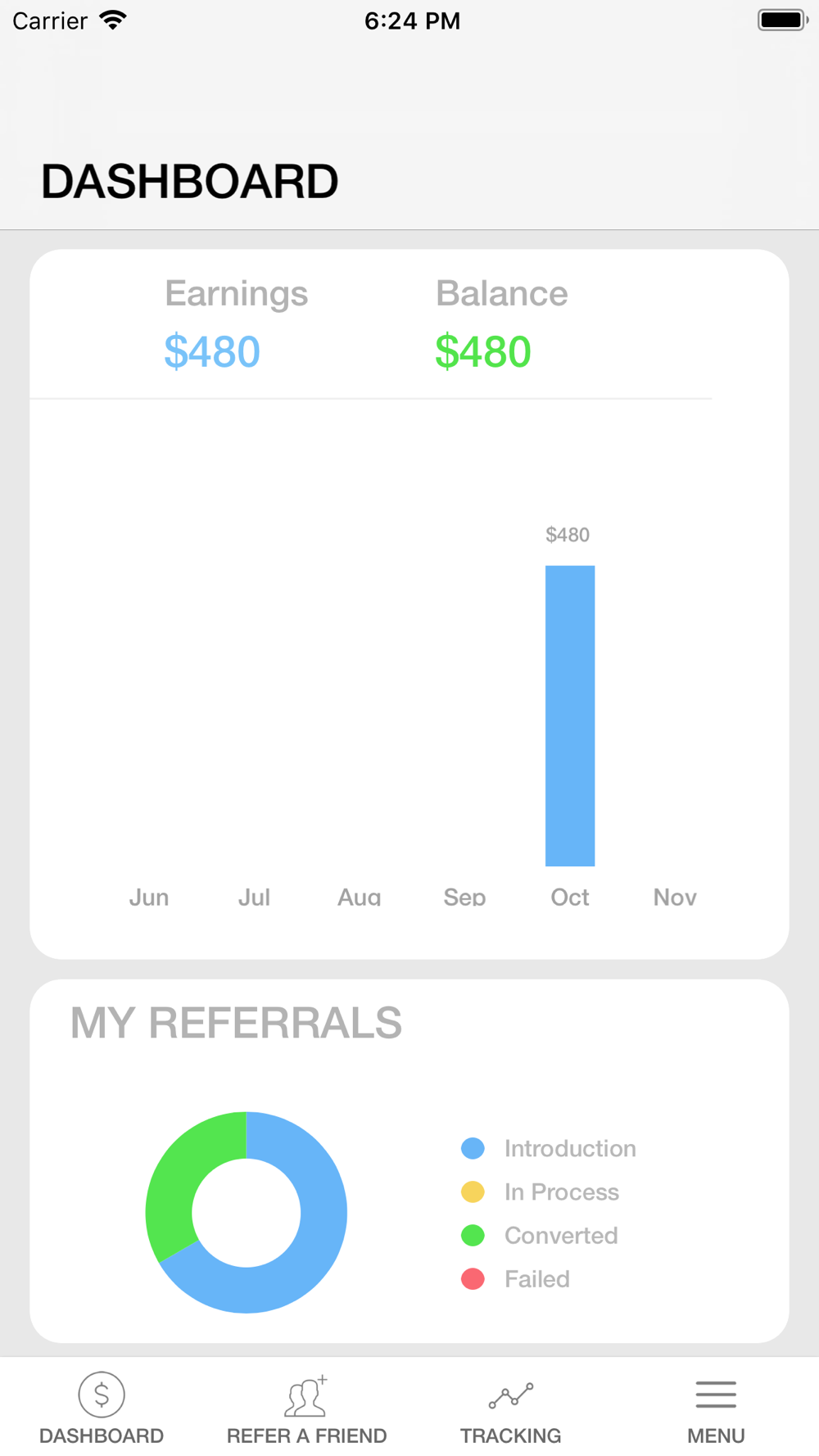The width and height of the screenshot is (819, 1456).
Task: Open the My Referrals card
Action: point(409,1160)
